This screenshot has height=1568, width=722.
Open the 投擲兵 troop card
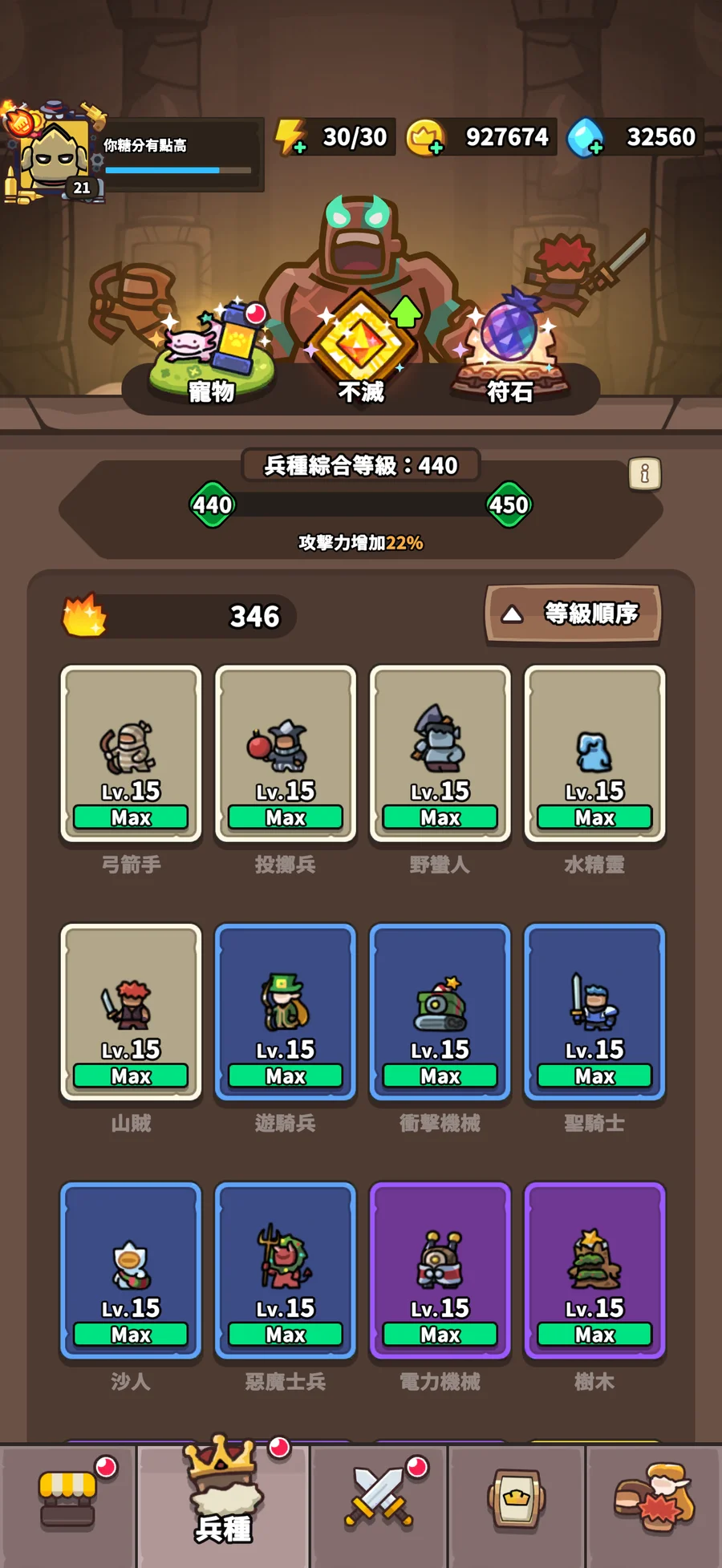click(286, 754)
